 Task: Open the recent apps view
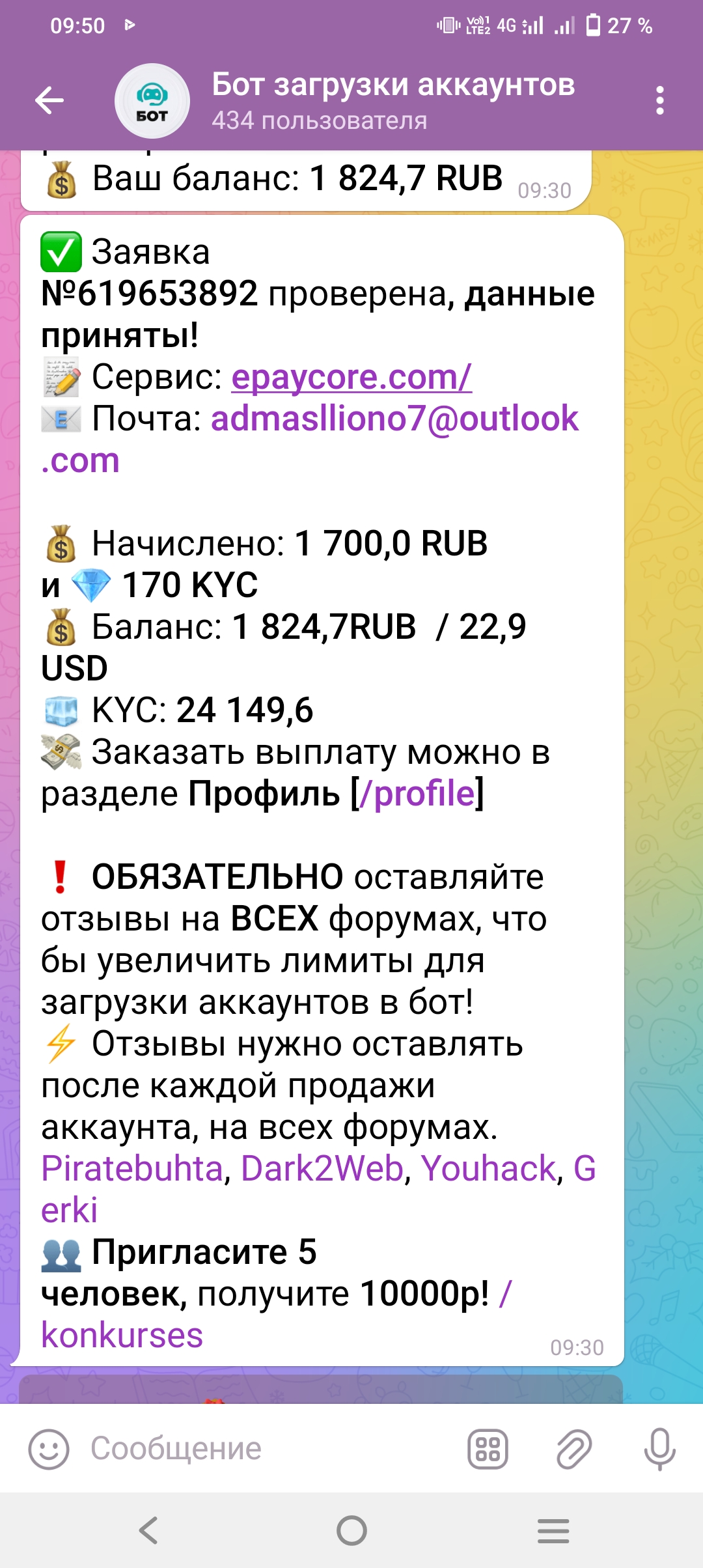[x=553, y=1530]
